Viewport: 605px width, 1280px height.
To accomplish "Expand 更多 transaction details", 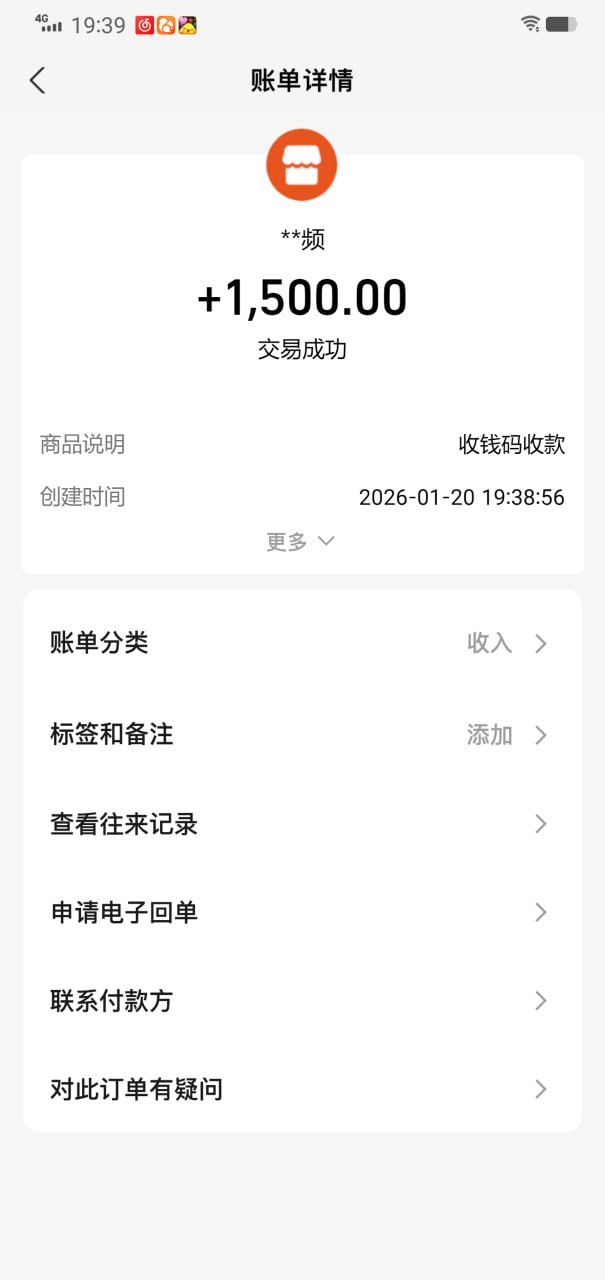I will [x=300, y=542].
